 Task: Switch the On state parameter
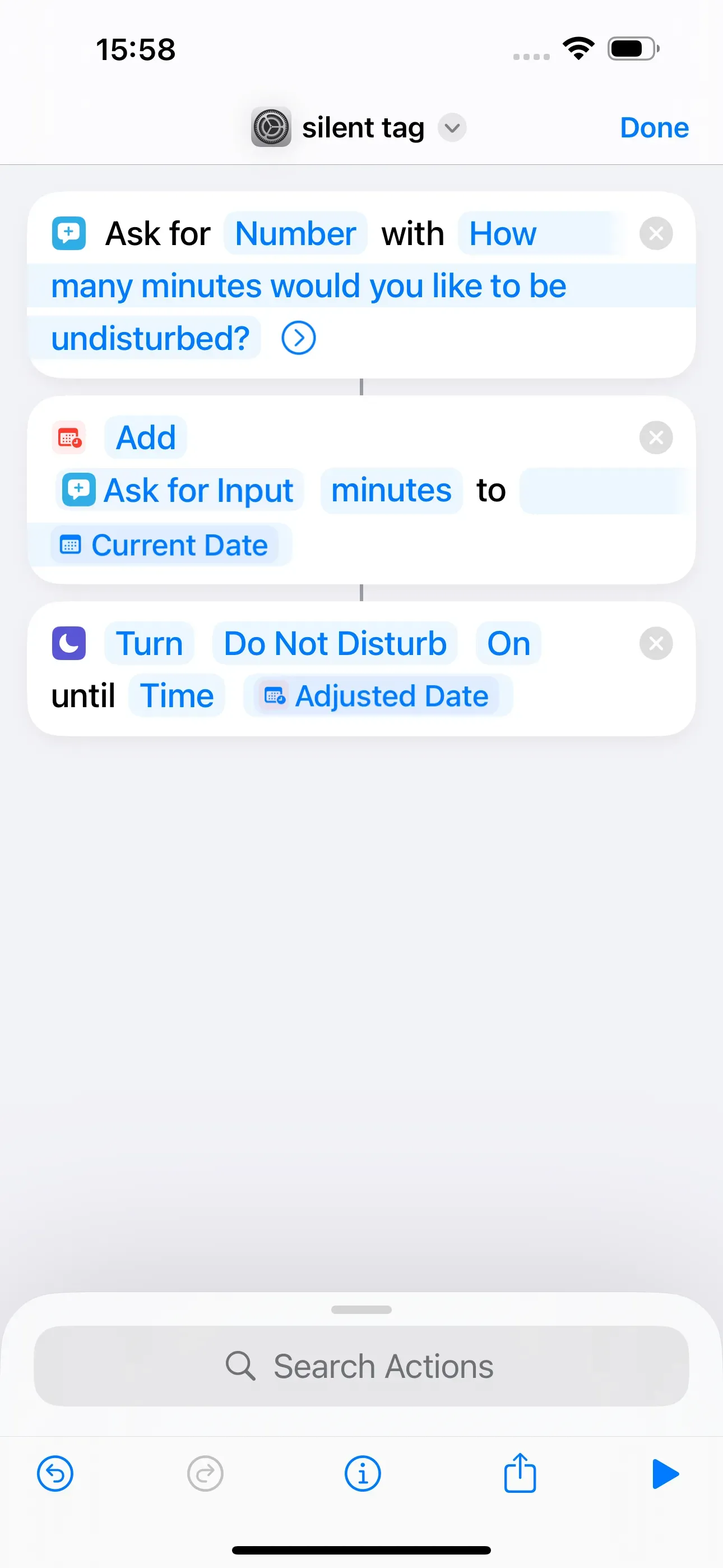pyautogui.click(x=508, y=643)
